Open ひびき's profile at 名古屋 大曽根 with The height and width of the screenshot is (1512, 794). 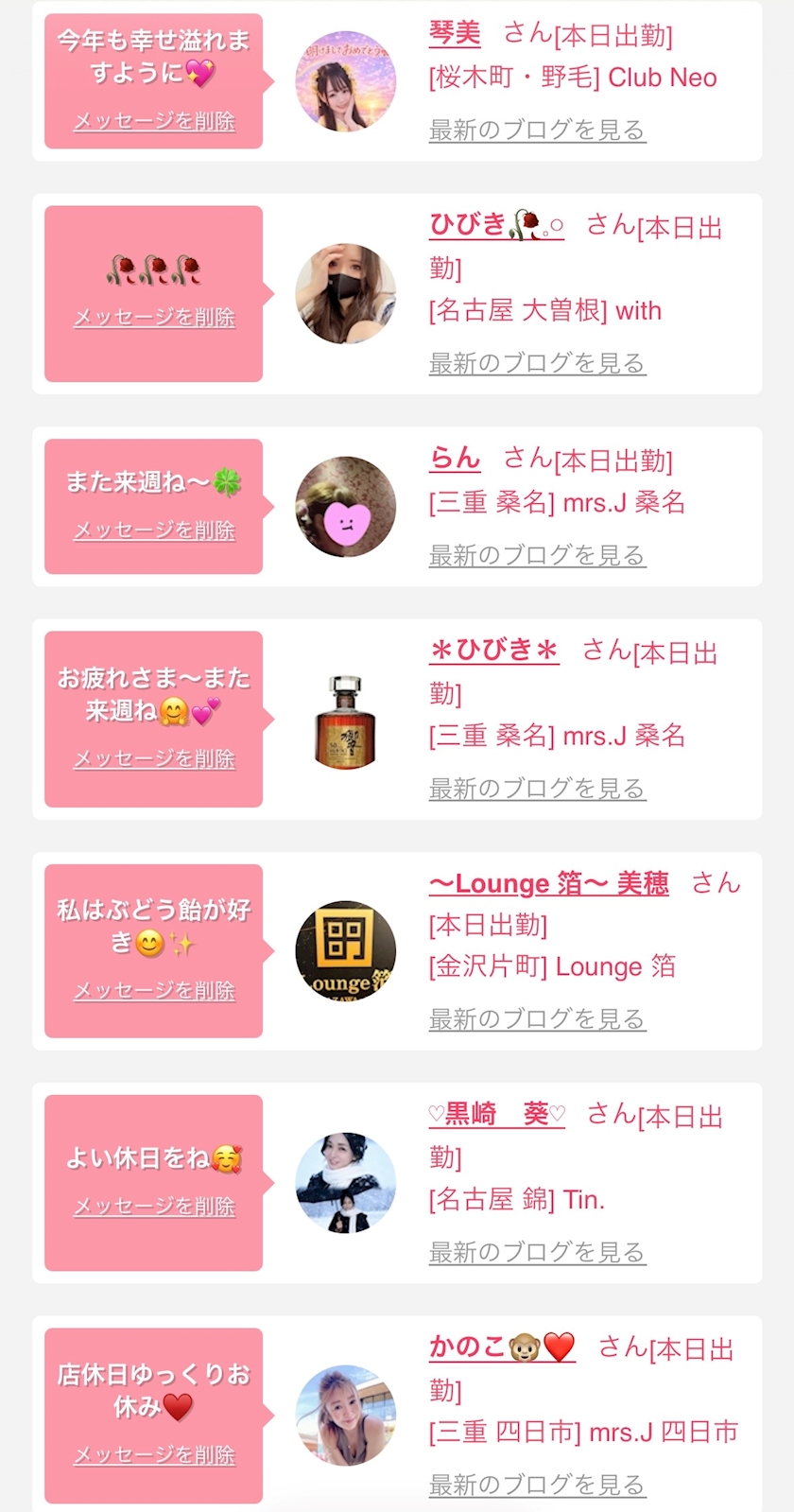tap(496, 225)
